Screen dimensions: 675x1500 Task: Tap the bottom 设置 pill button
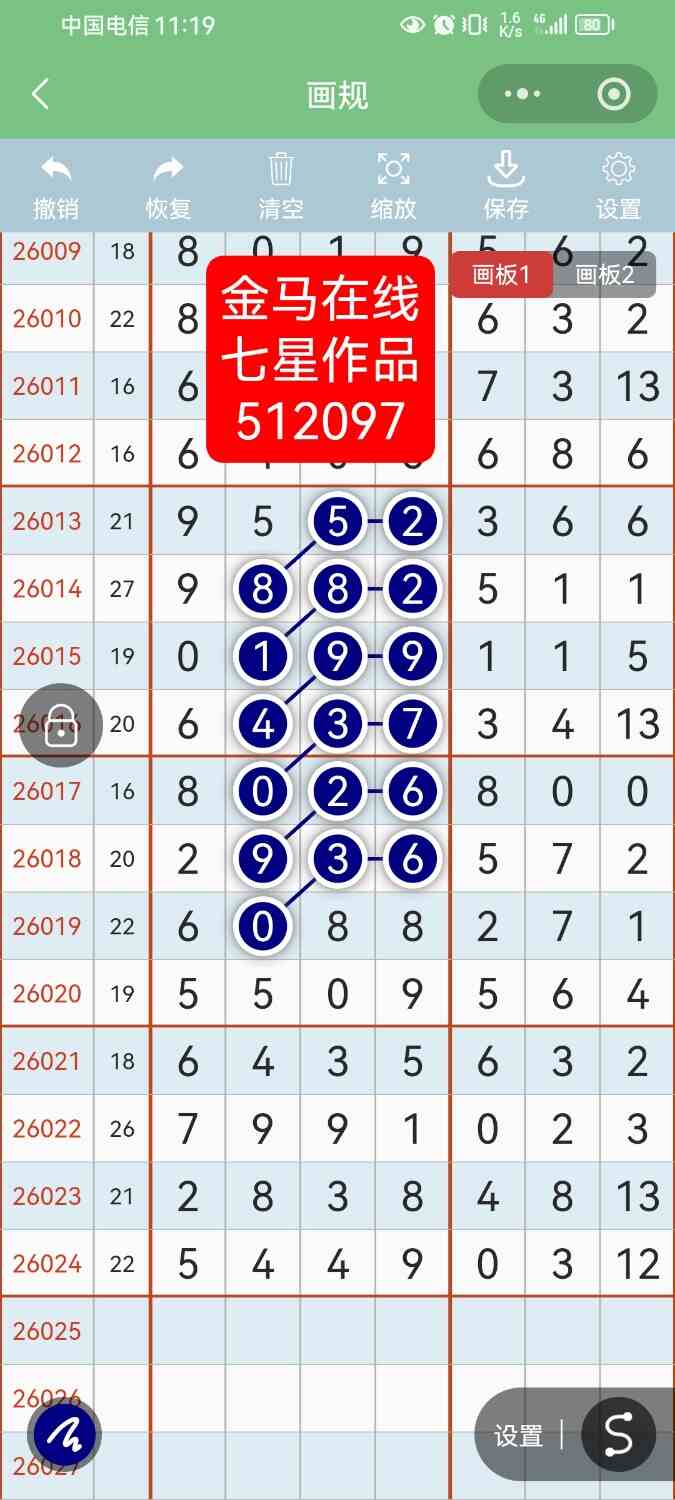point(519,1436)
